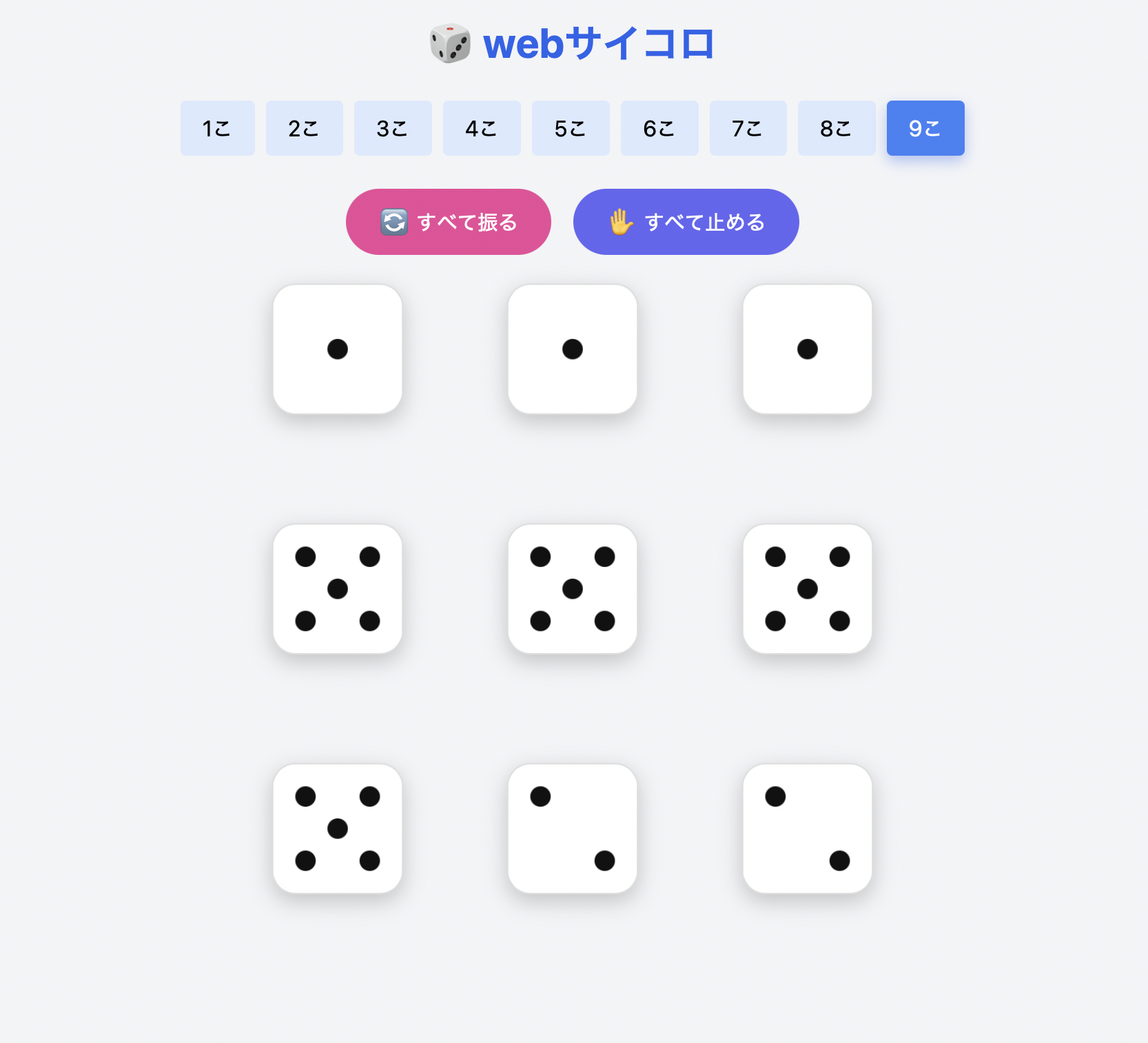Roll all dice with すべて振る
This screenshot has width=1148, height=1043.
449,222
